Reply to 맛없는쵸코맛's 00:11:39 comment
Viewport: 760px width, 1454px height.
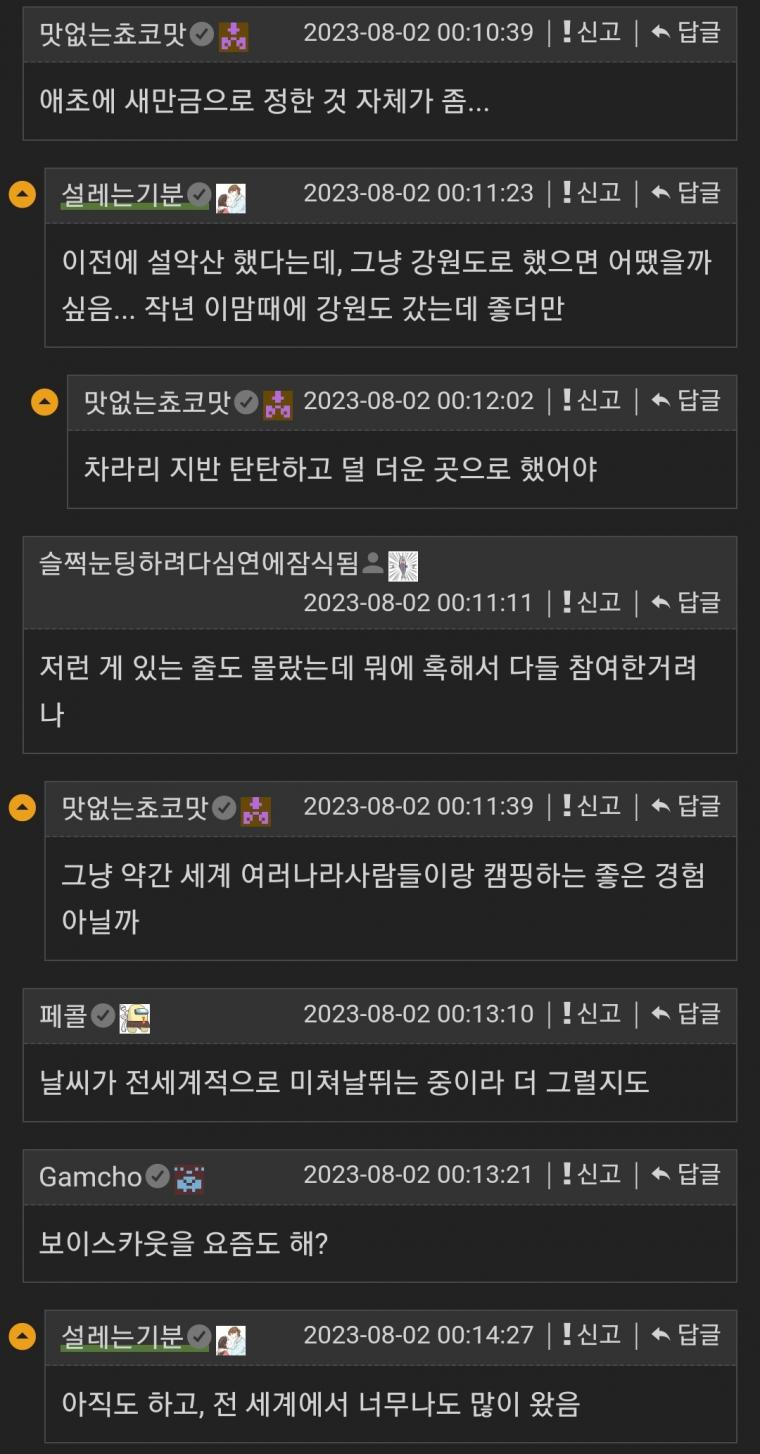coord(686,805)
